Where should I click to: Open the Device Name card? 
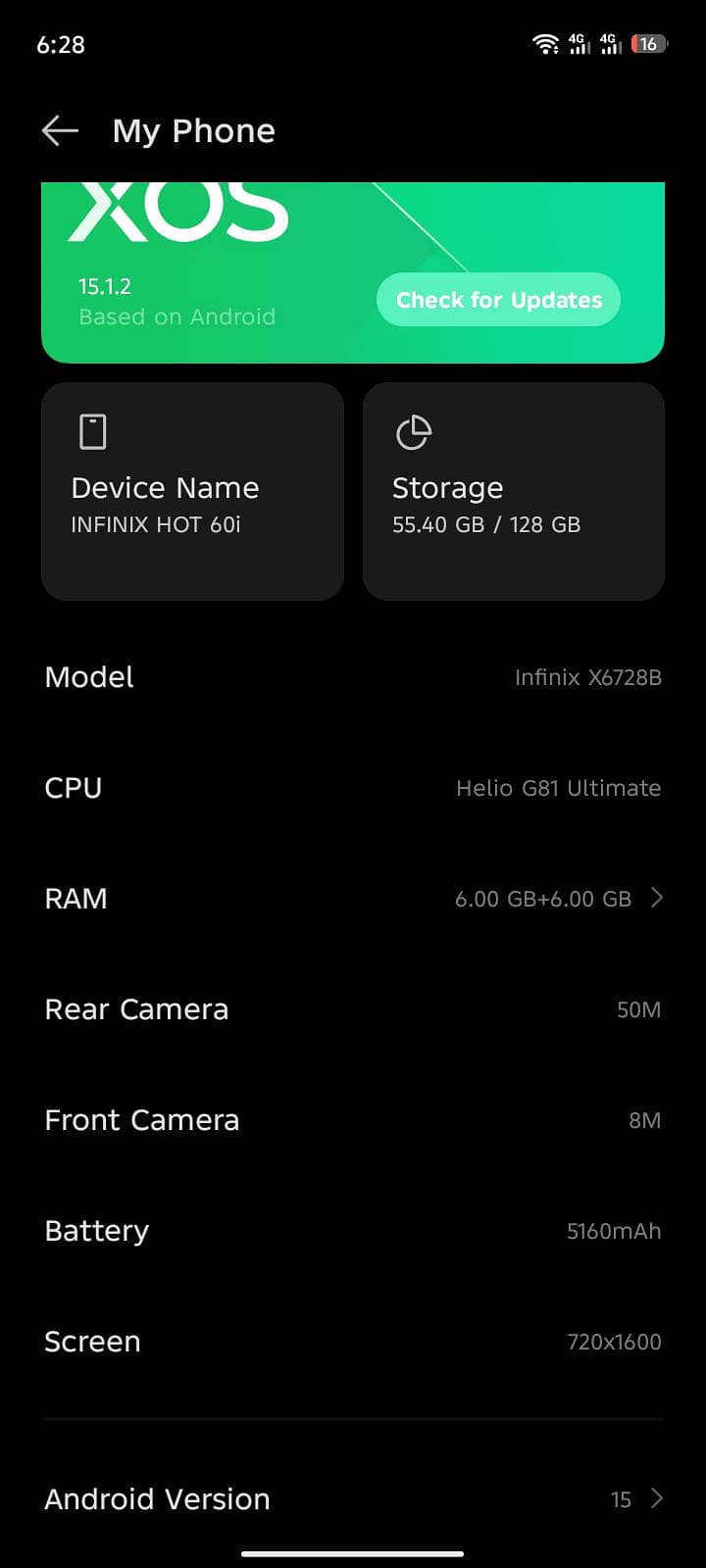(x=192, y=491)
